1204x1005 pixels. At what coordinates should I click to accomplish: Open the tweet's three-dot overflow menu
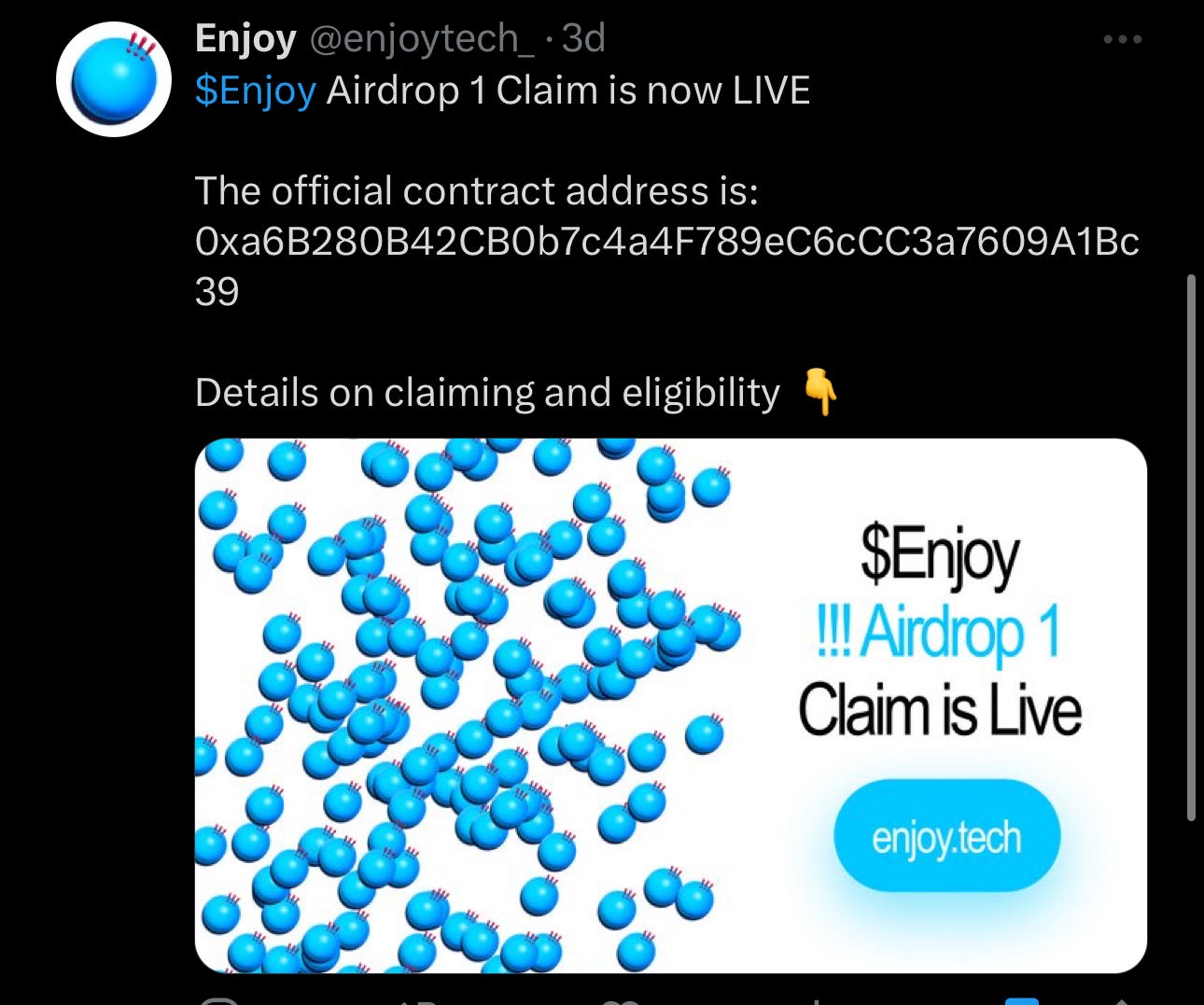[x=1122, y=39]
